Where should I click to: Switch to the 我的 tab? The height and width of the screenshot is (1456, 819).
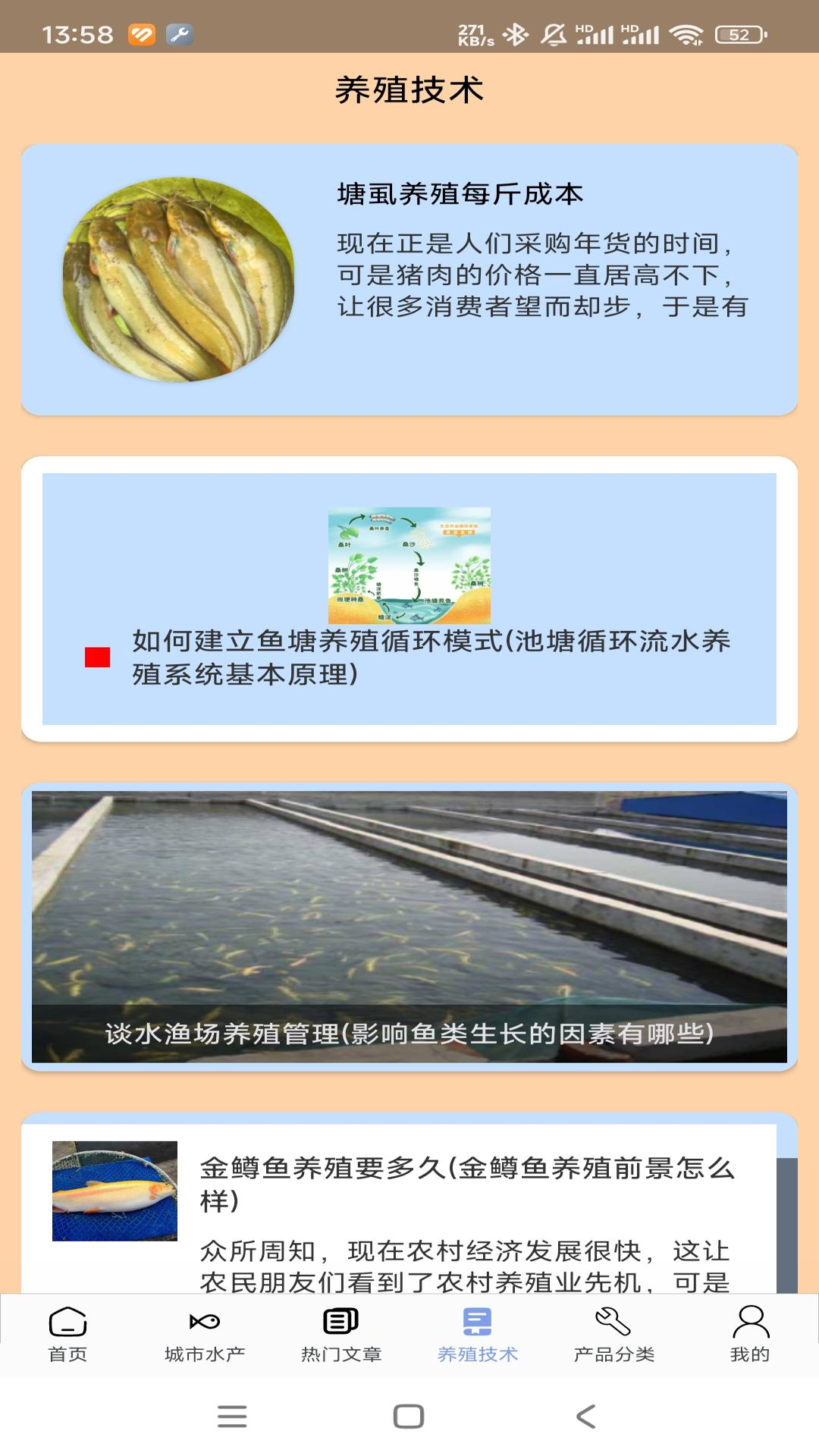750,1335
